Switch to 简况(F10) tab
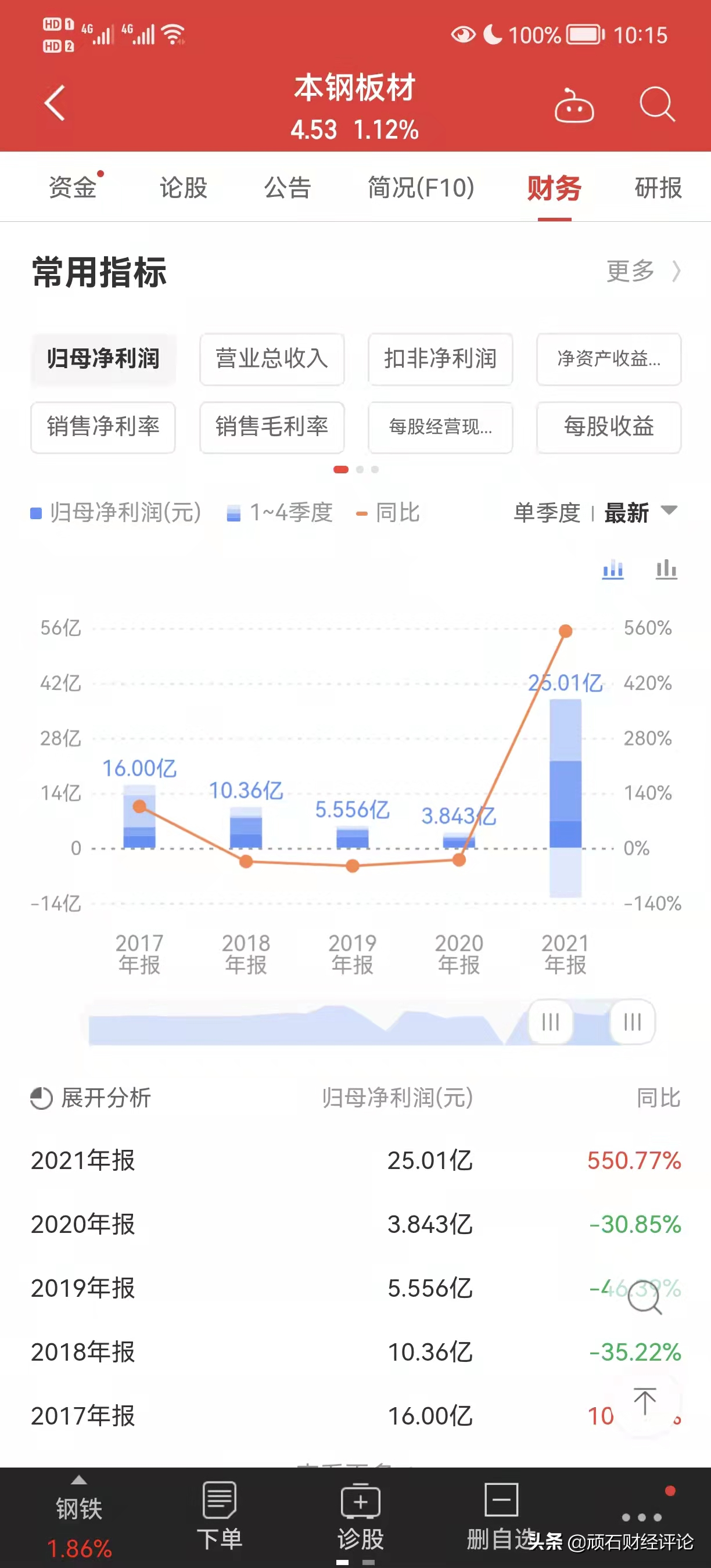Viewport: 711px width, 1568px height. click(421, 187)
